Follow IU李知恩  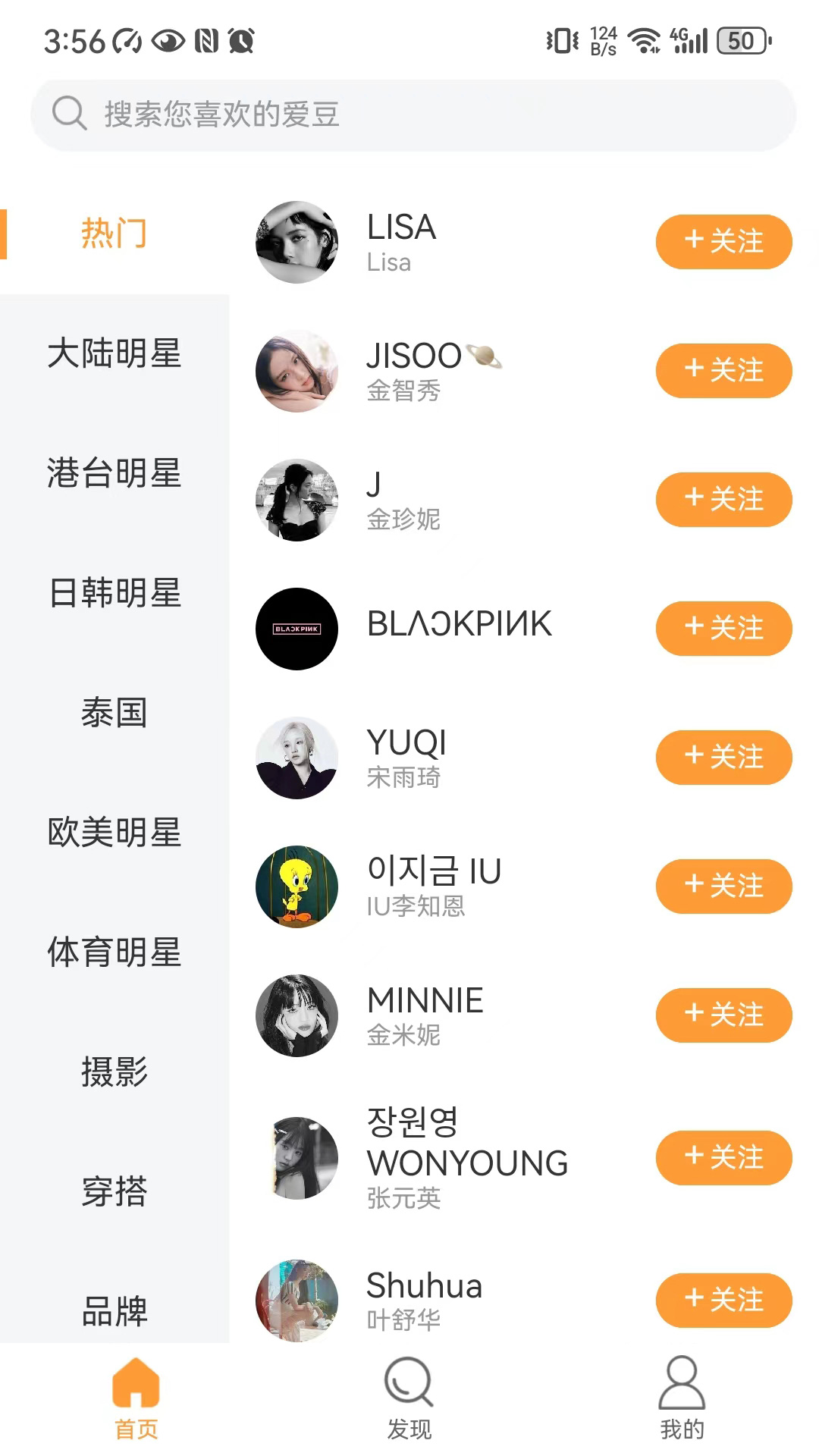pos(723,886)
